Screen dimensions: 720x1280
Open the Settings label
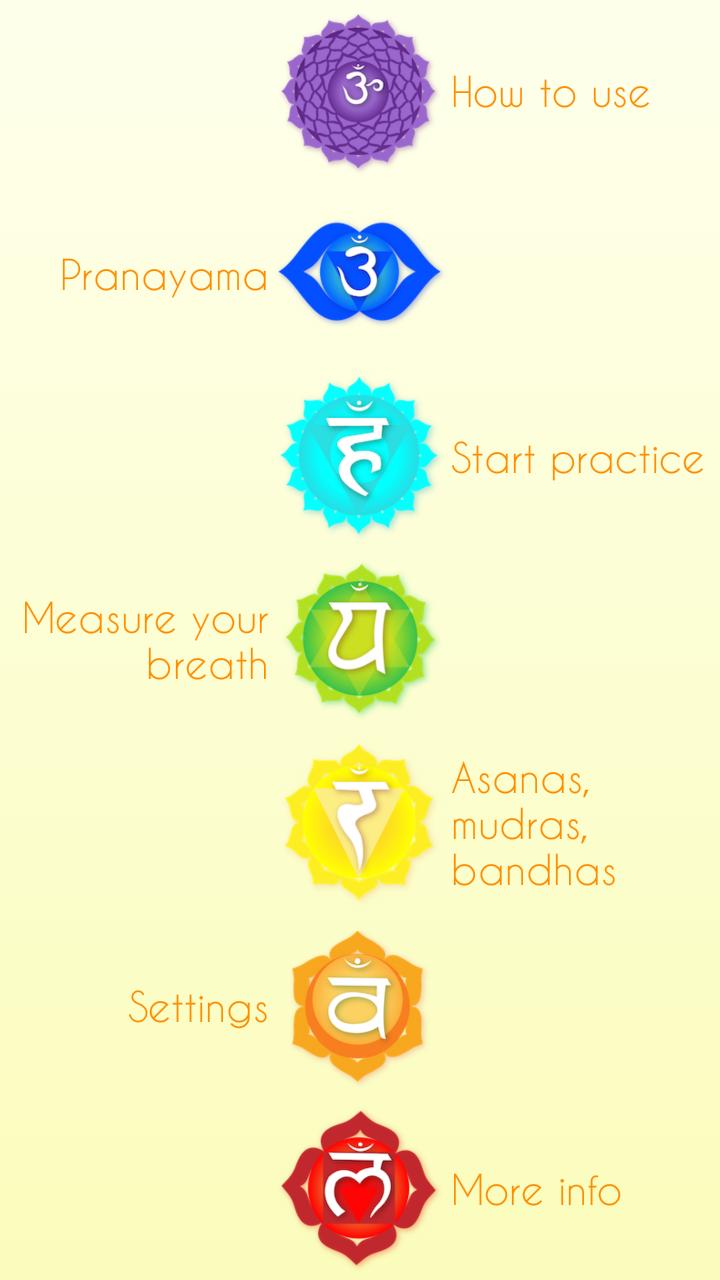[198, 1007]
